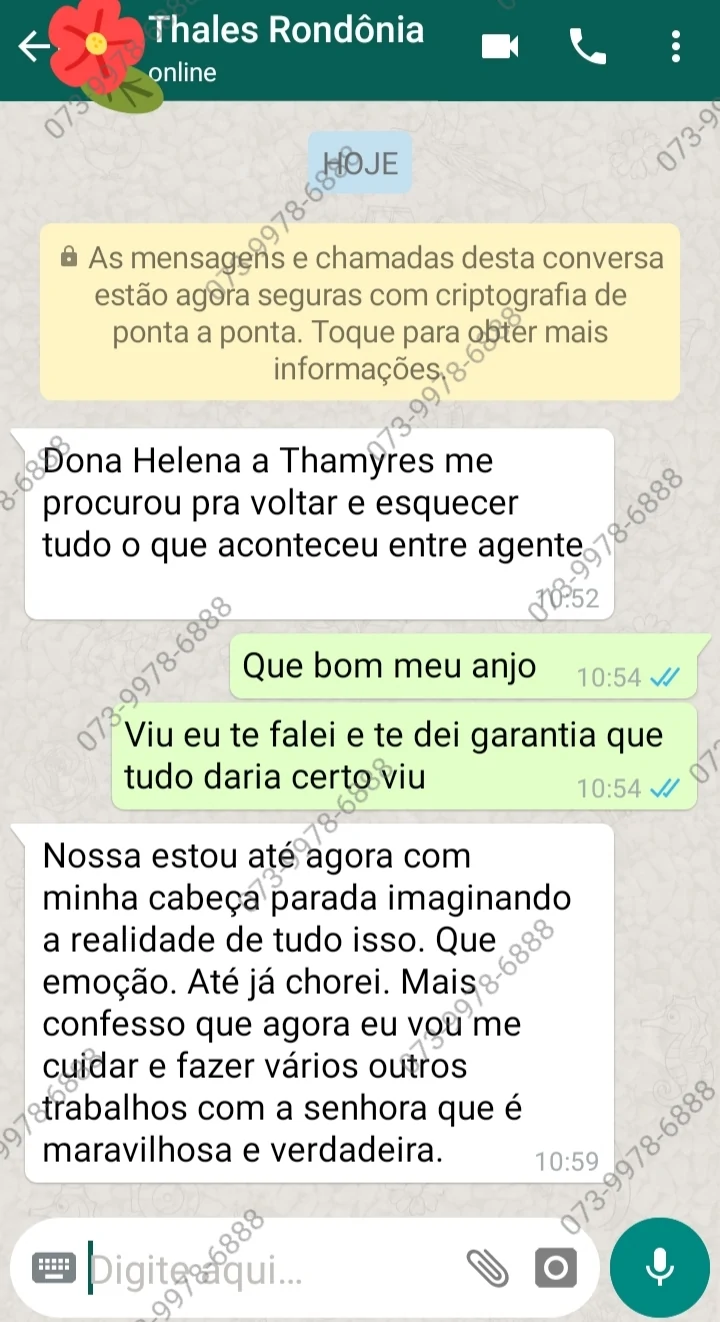The image size is (720, 1322).
Task: Tap the keyboard icon in message bar
Action: click(x=53, y=1269)
